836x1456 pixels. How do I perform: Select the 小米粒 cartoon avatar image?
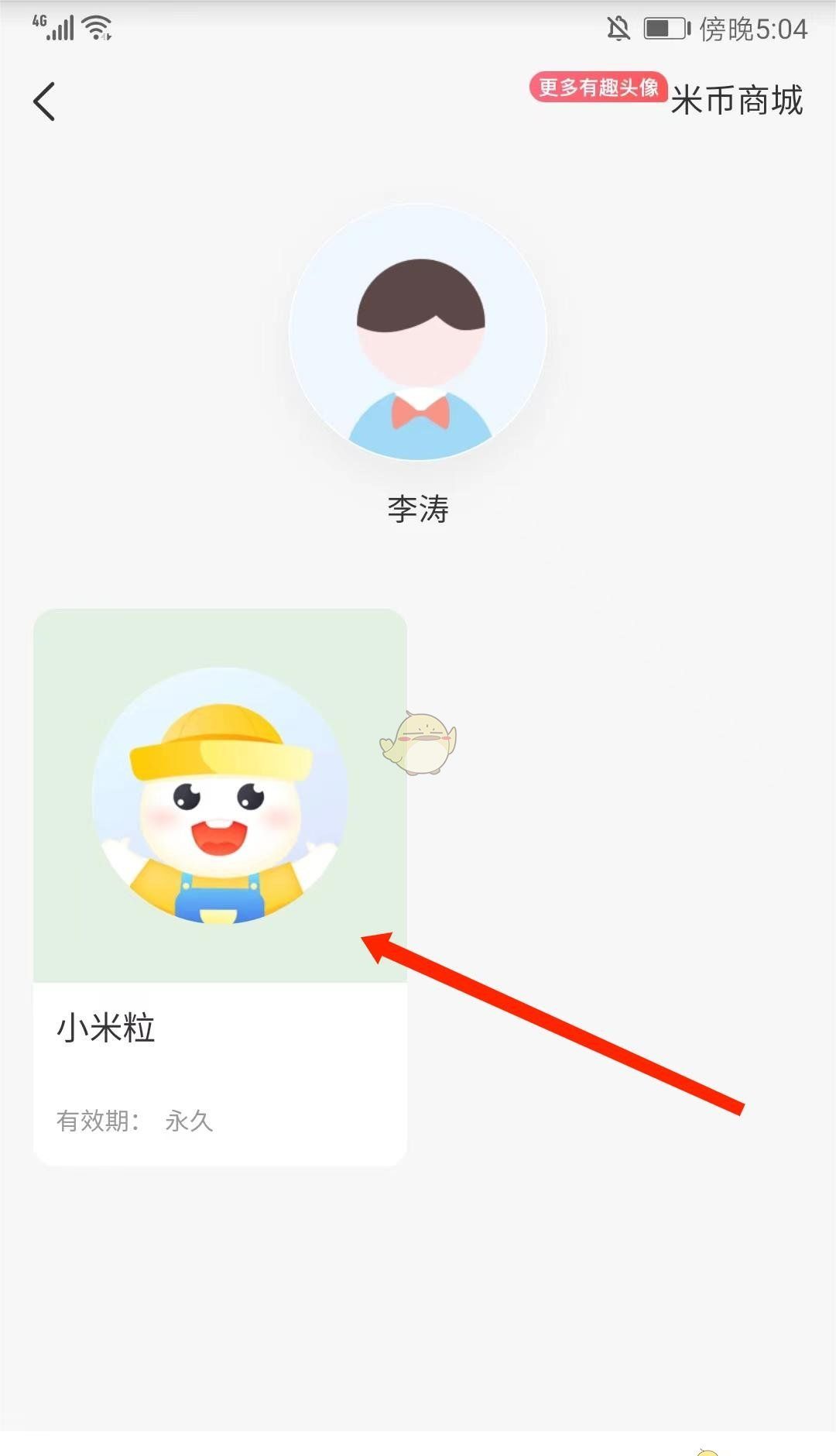point(219,805)
